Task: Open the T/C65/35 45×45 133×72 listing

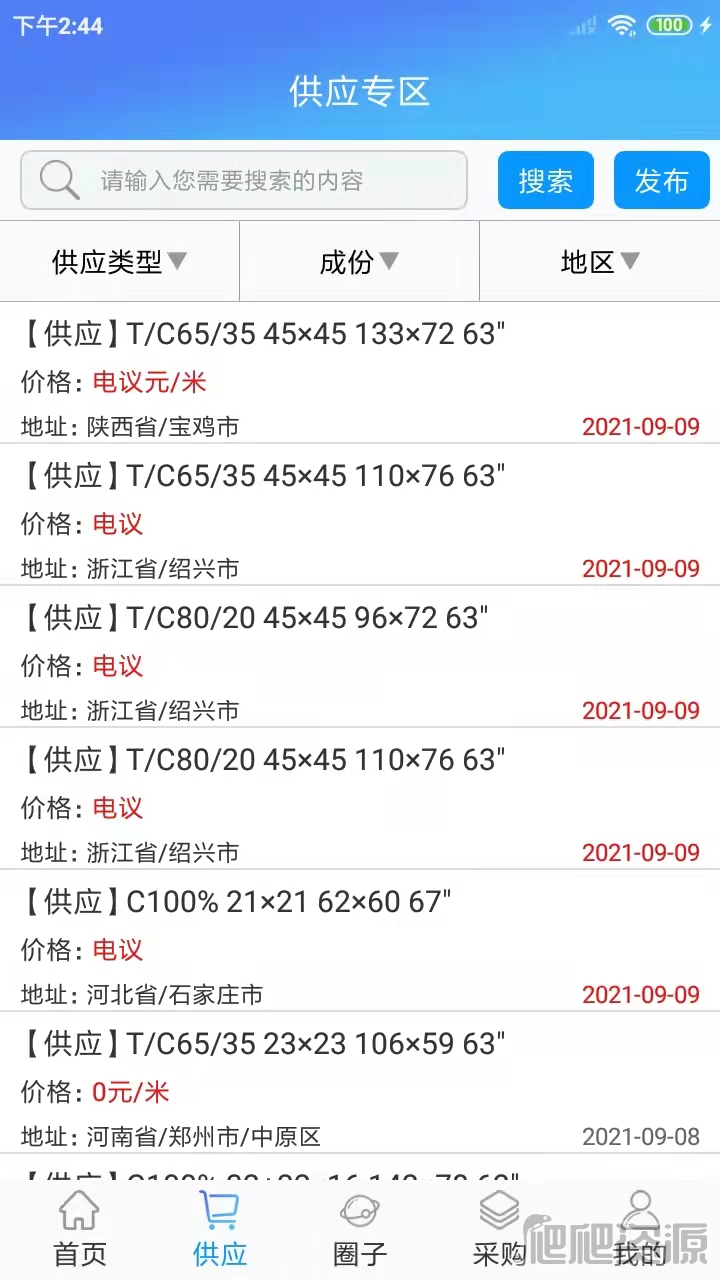Action: coord(360,373)
